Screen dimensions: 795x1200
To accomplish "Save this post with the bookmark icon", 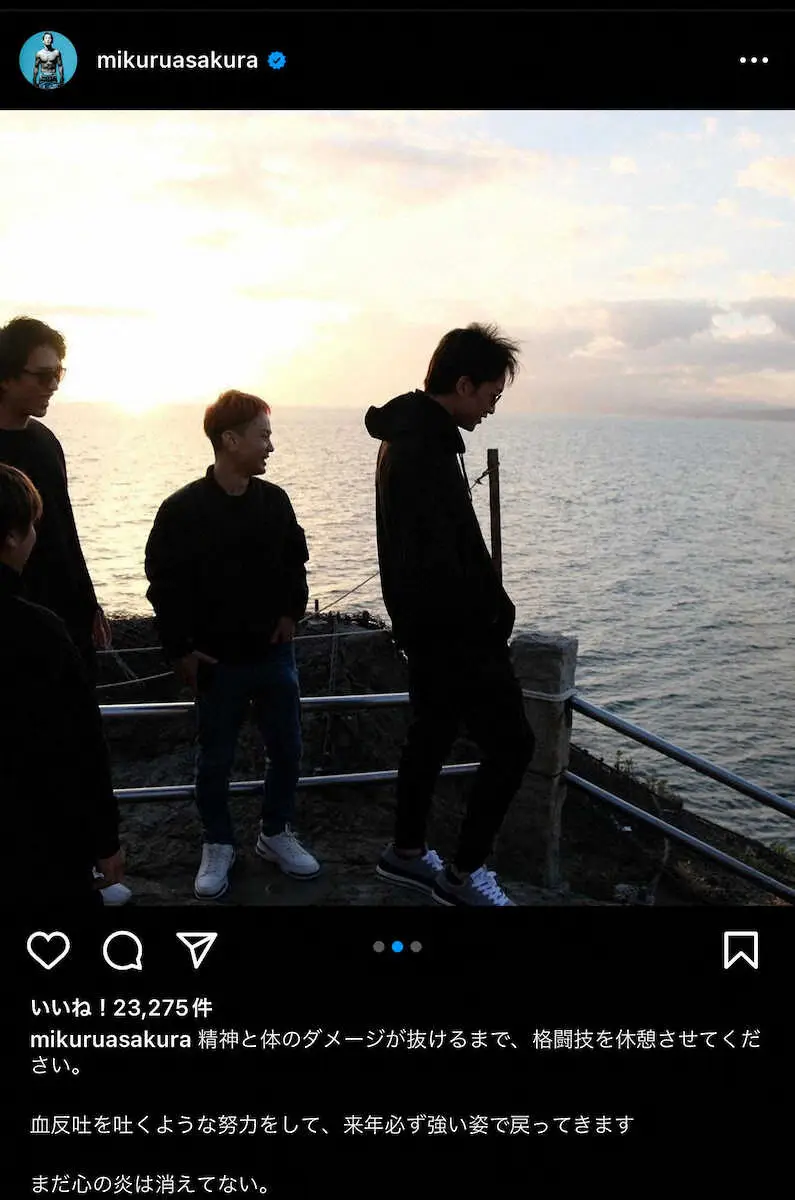I will pyautogui.click(x=740, y=950).
